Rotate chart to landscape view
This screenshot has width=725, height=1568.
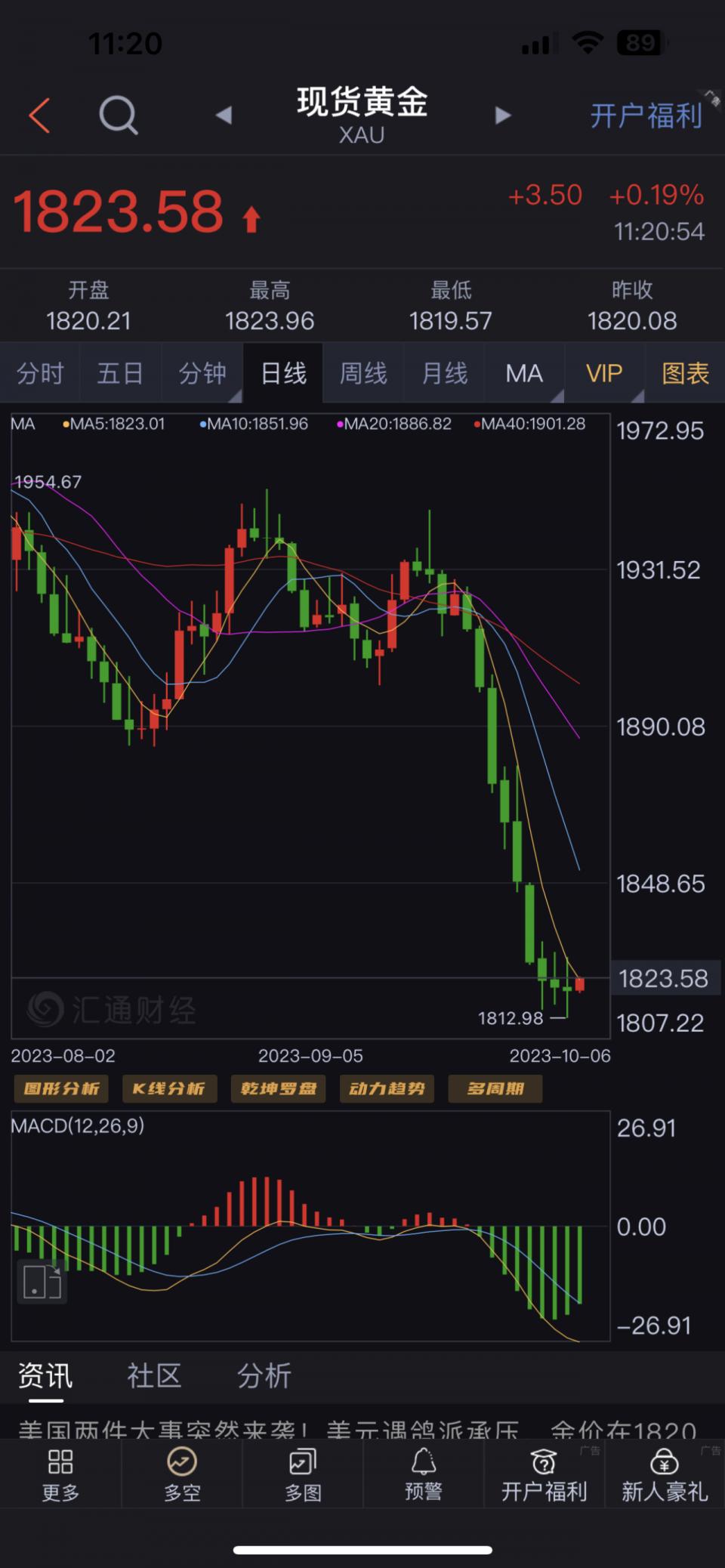click(x=42, y=1282)
